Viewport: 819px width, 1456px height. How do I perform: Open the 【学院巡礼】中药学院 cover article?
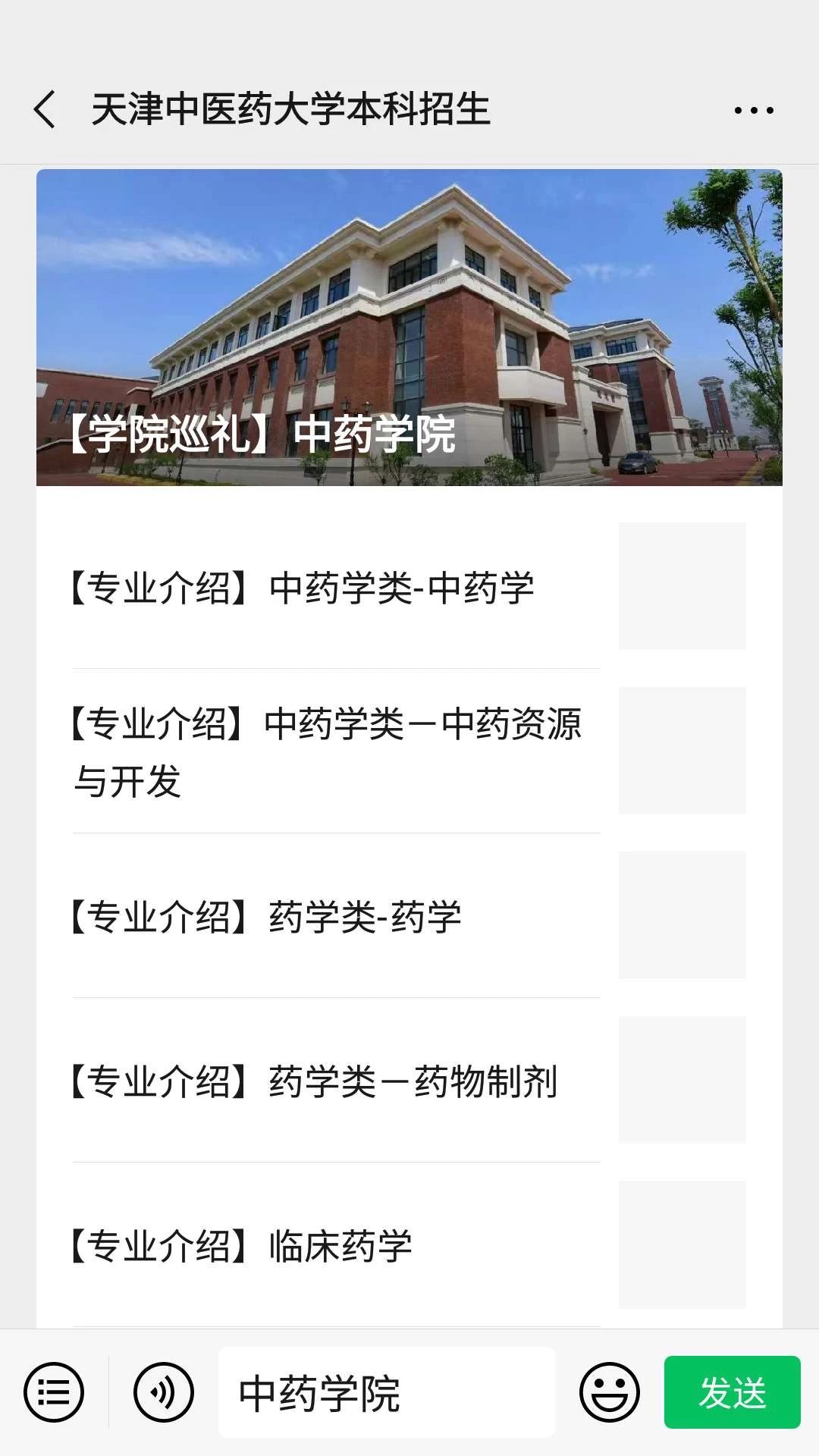[x=409, y=328]
